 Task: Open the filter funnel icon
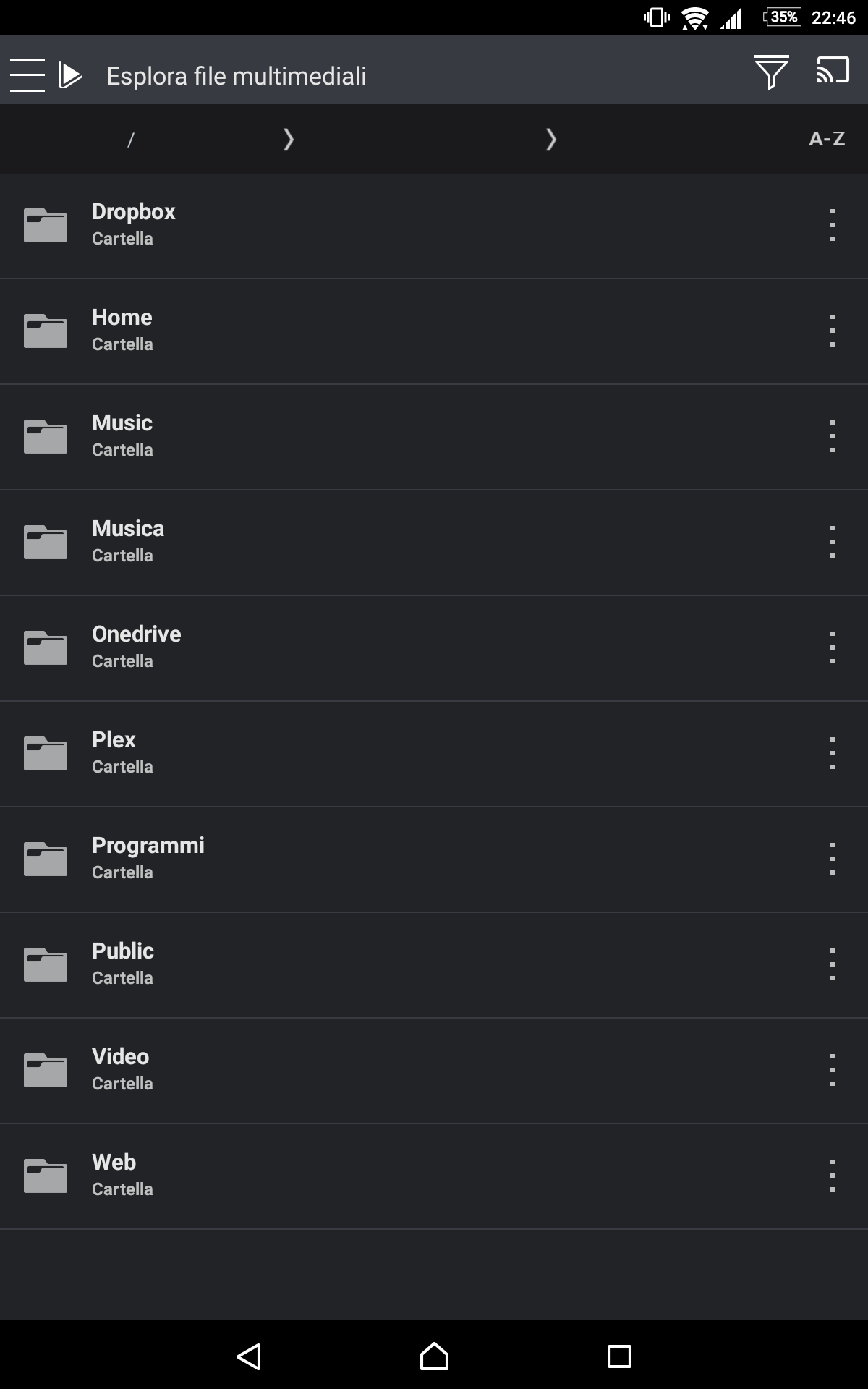tap(771, 72)
